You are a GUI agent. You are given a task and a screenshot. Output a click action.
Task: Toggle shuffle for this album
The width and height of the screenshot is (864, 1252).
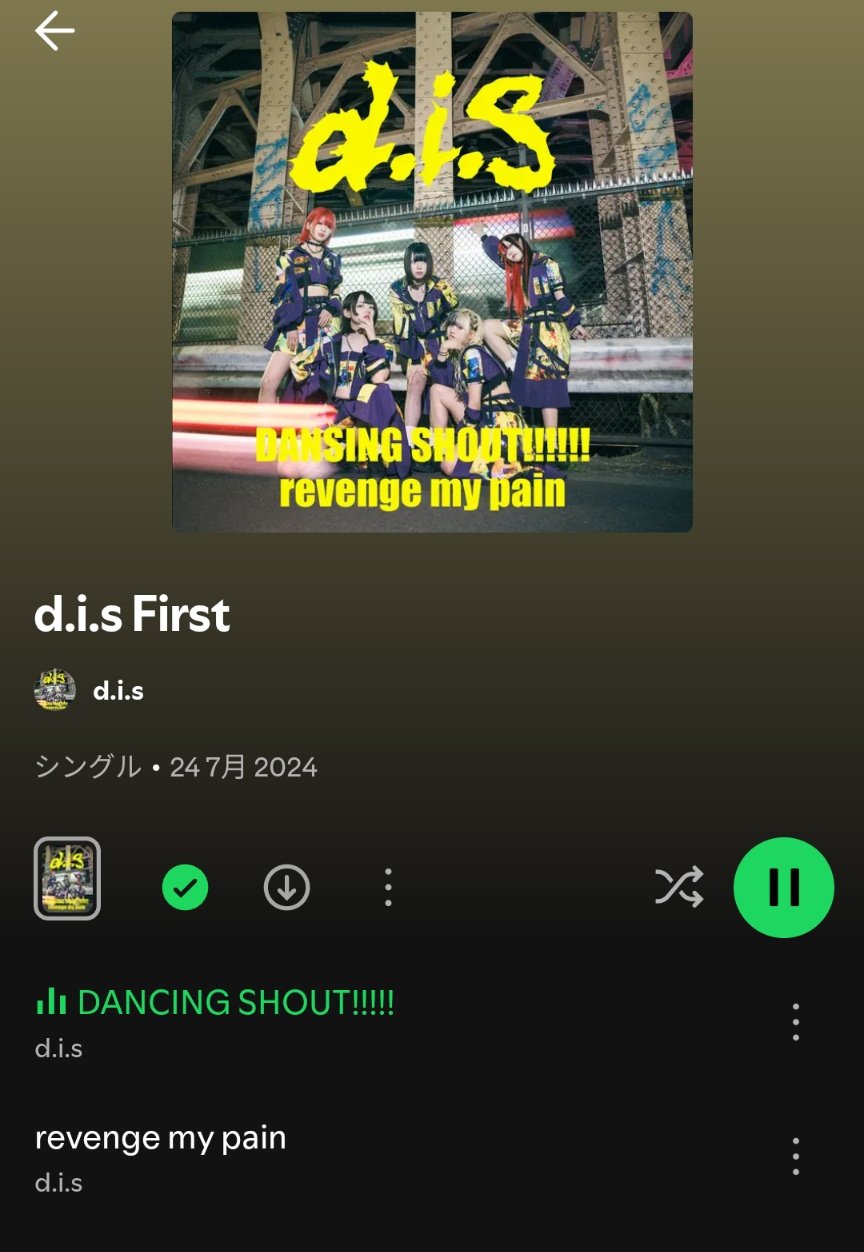point(679,887)
